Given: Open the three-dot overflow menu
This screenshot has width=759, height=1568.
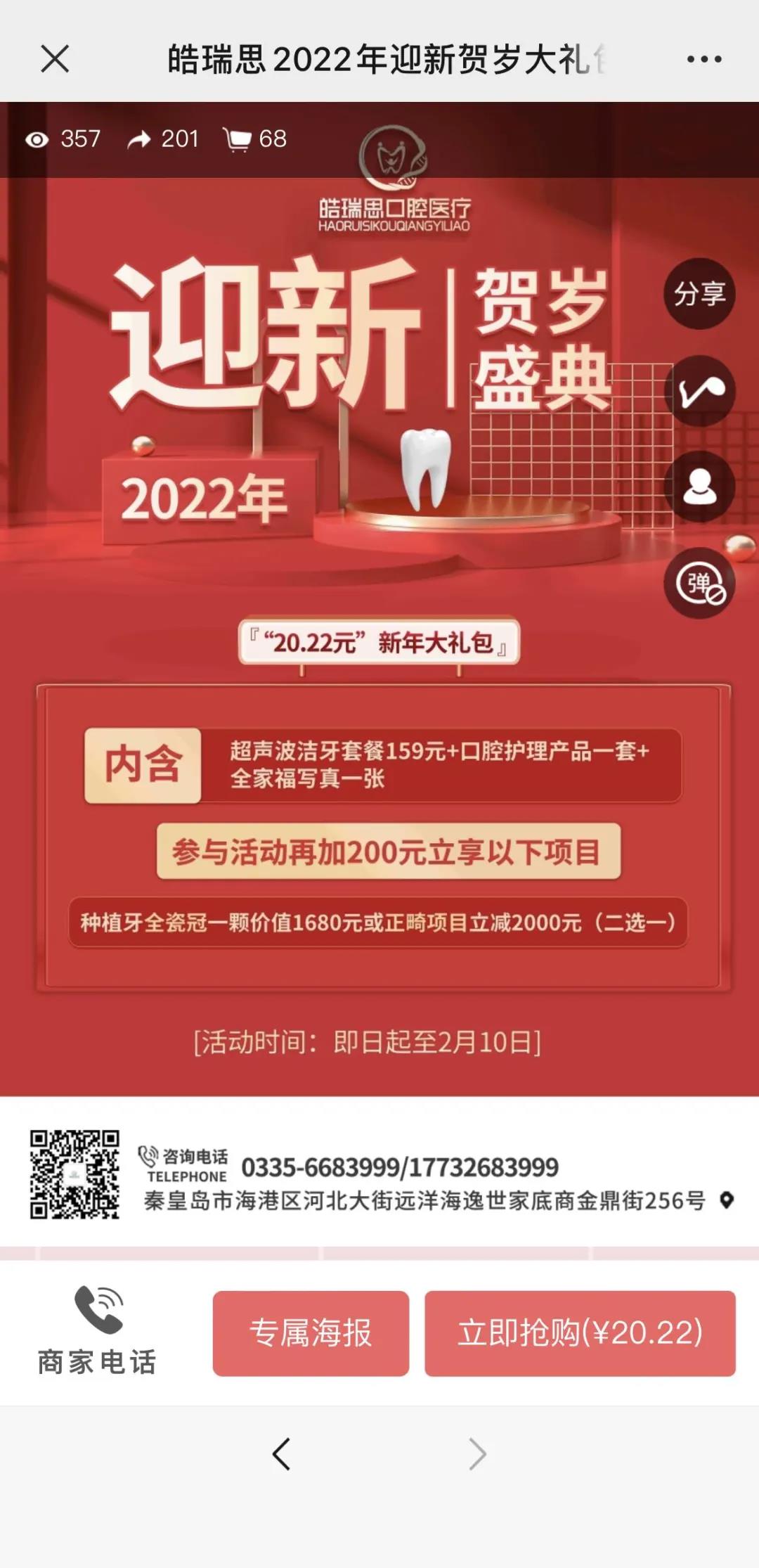Looking at the screenshot, I should coord(704,59).
